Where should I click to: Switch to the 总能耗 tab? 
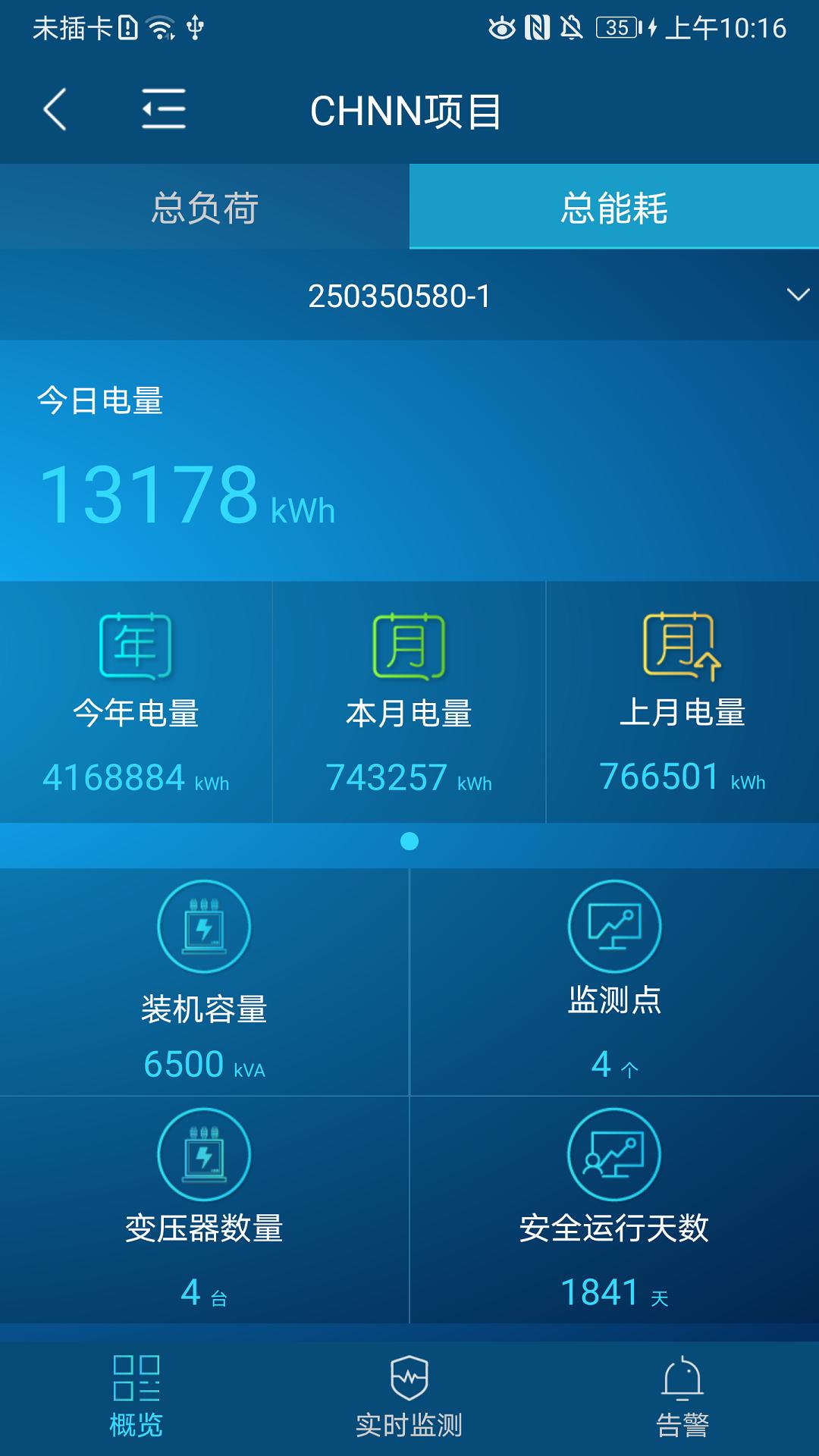point(614,206)
